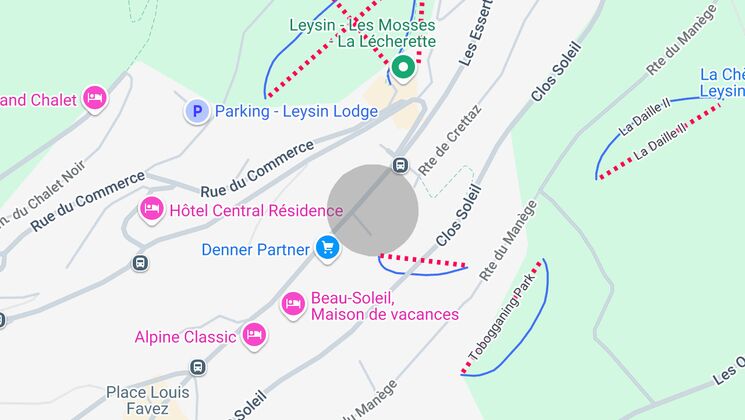The height and width of the screenshot is (420, 745).
Task: Select the Grand Chalet hotel marker
Action: coord(95,98)
